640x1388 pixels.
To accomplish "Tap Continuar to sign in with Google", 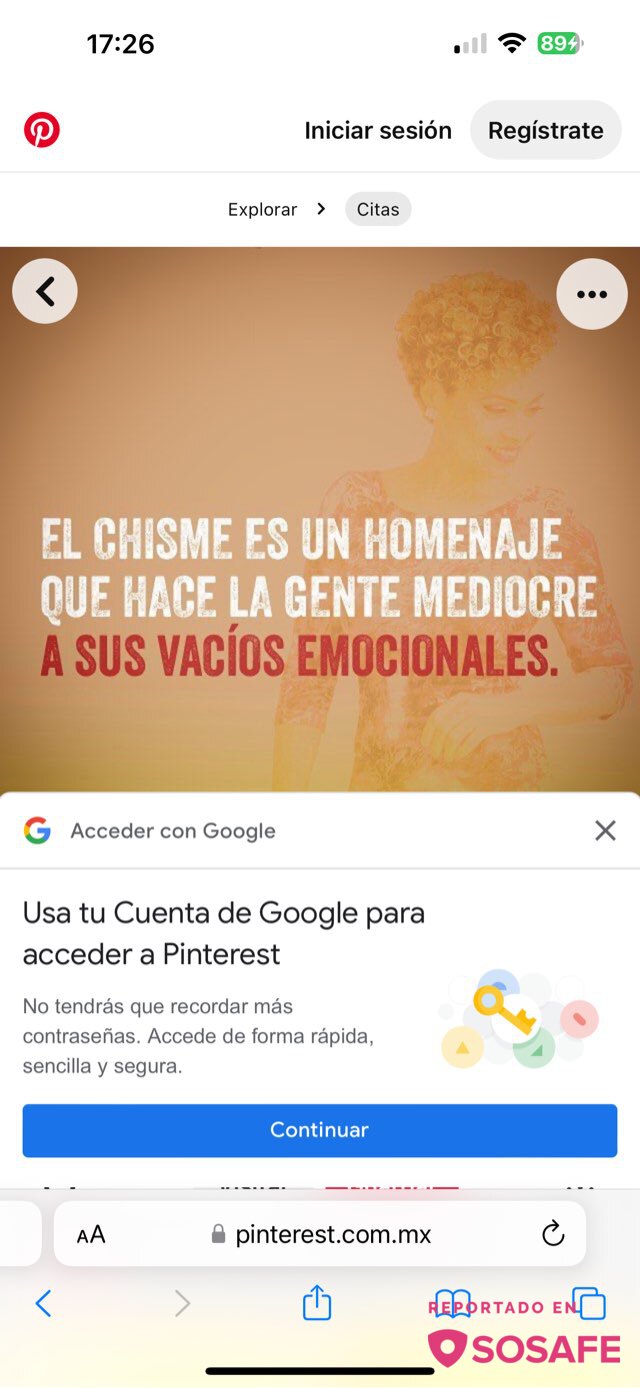I will pos(320,1130).
